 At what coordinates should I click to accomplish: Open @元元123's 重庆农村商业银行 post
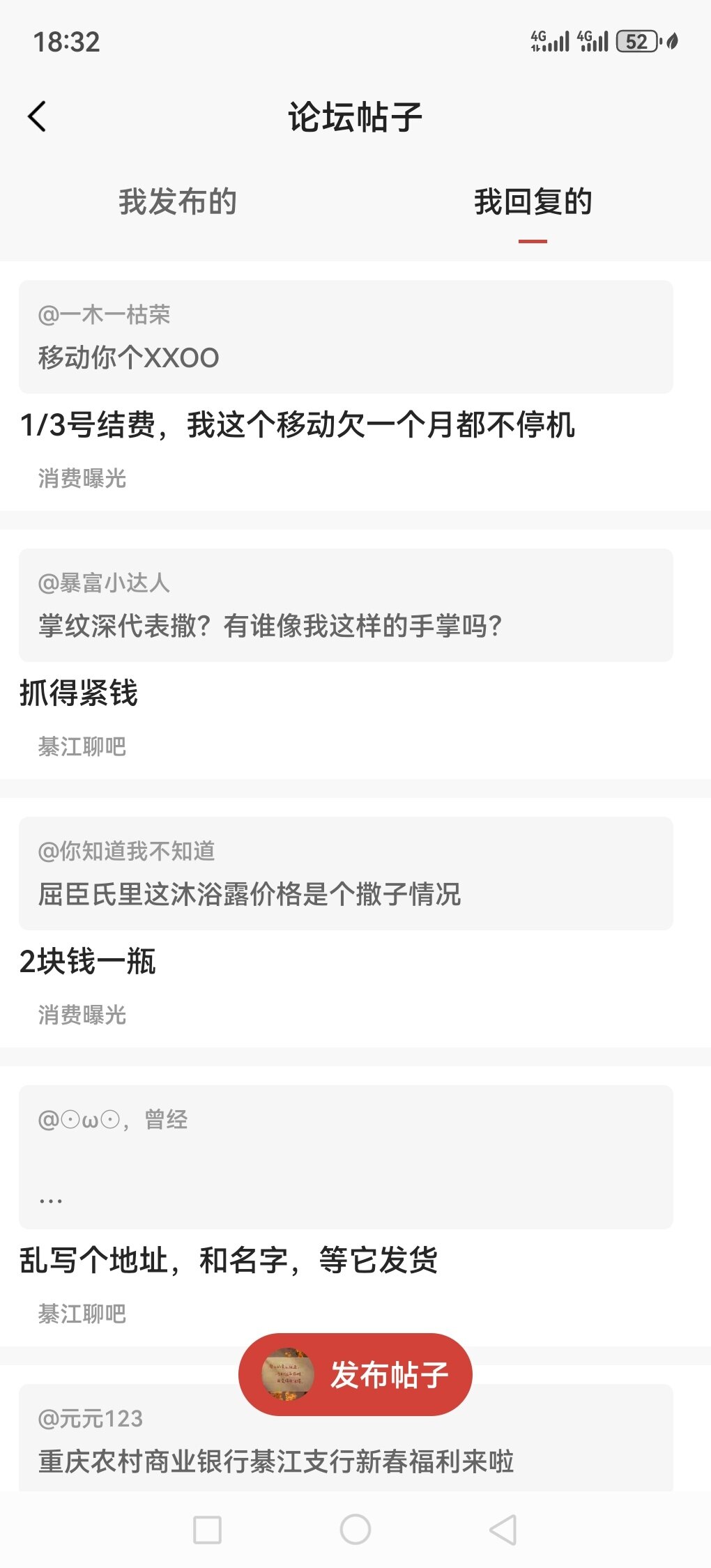click(276, 1460)
